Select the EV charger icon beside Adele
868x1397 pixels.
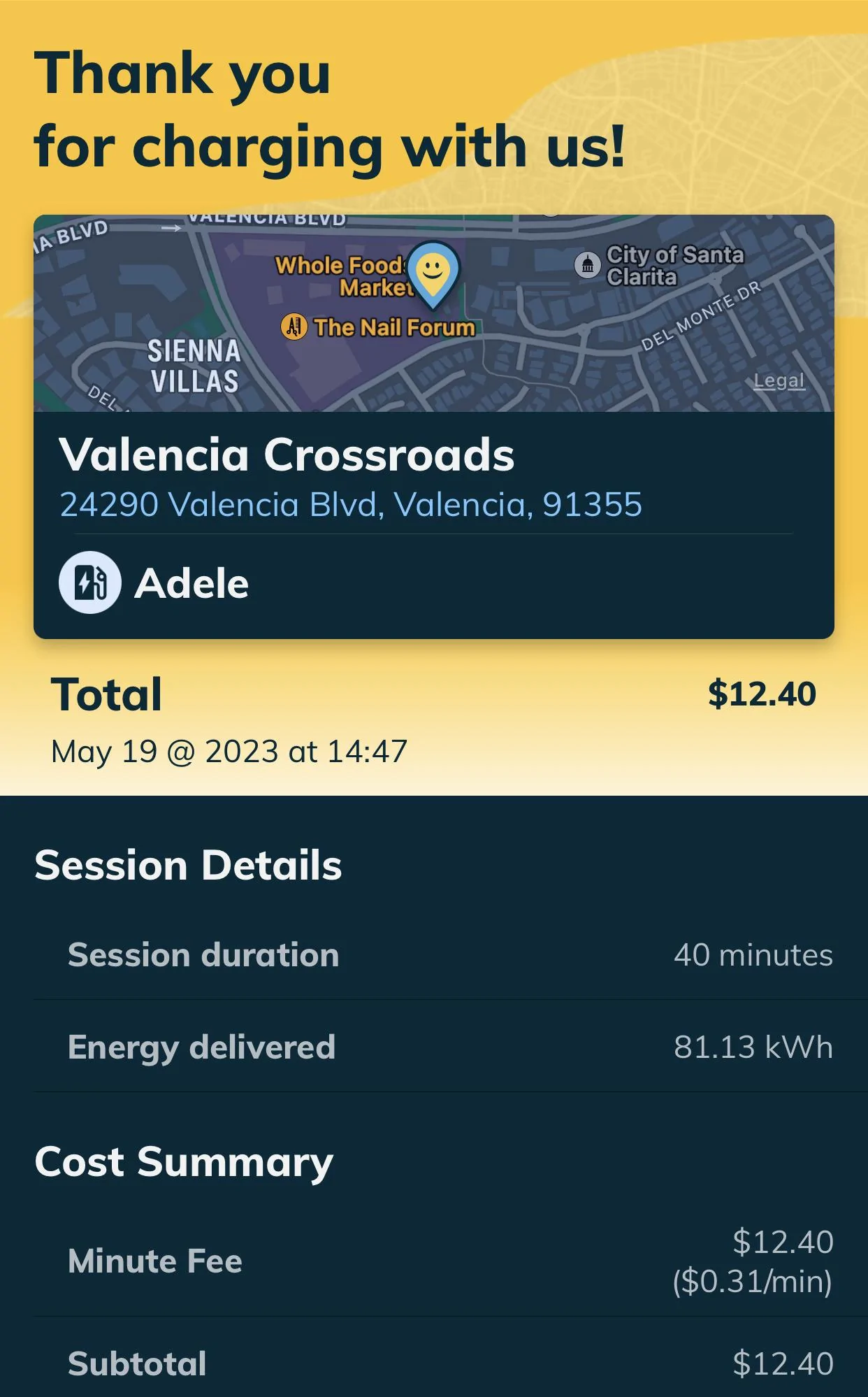pyautogui.click(x=91, y=582)
